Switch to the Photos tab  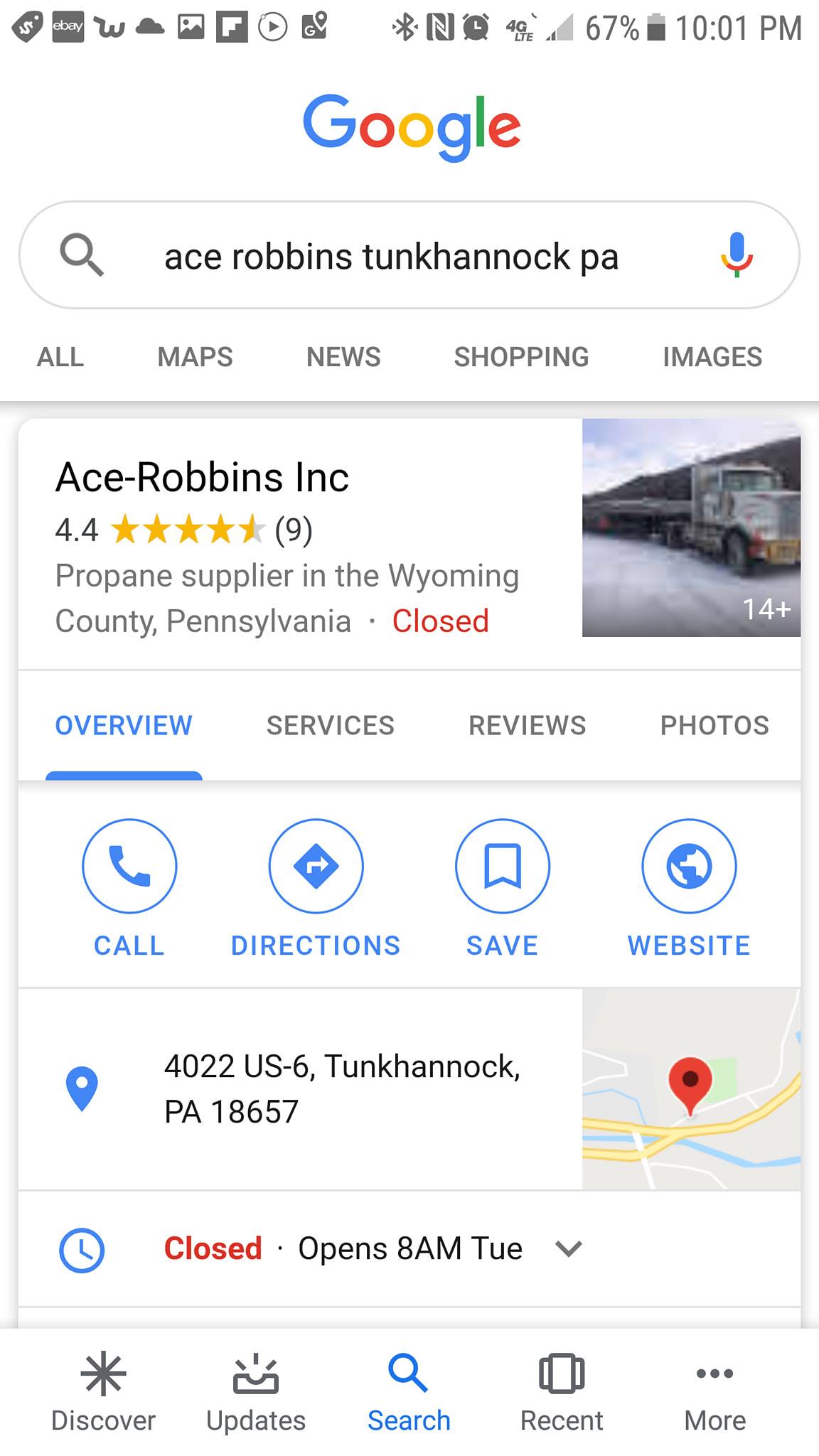coord(714,725)
